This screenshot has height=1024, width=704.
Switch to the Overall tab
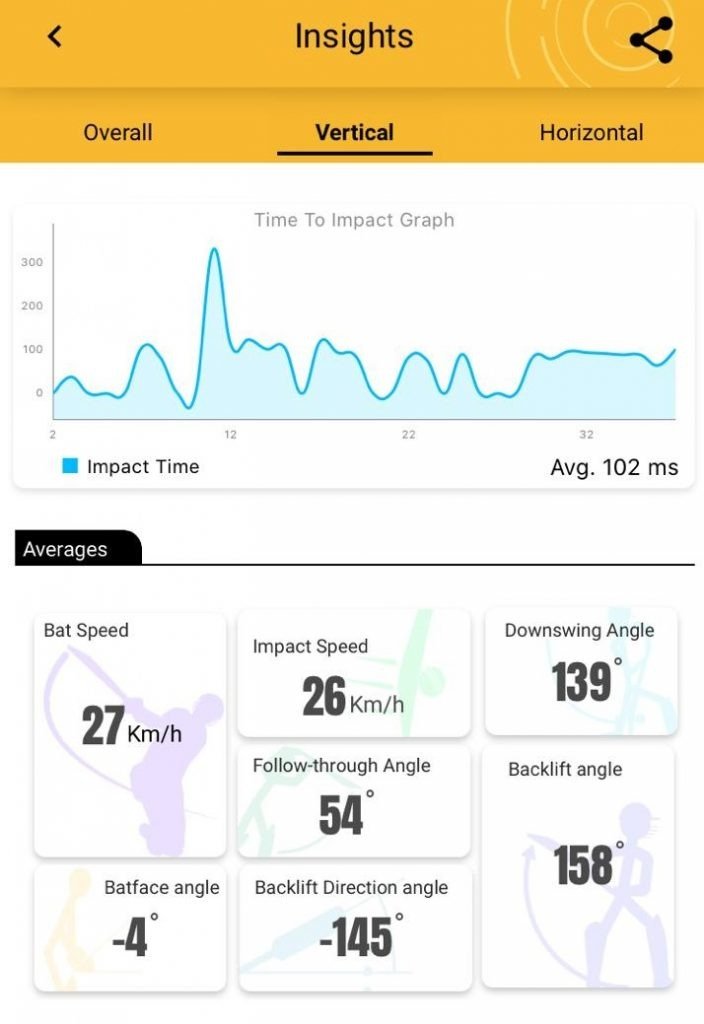tap(118, 132)
